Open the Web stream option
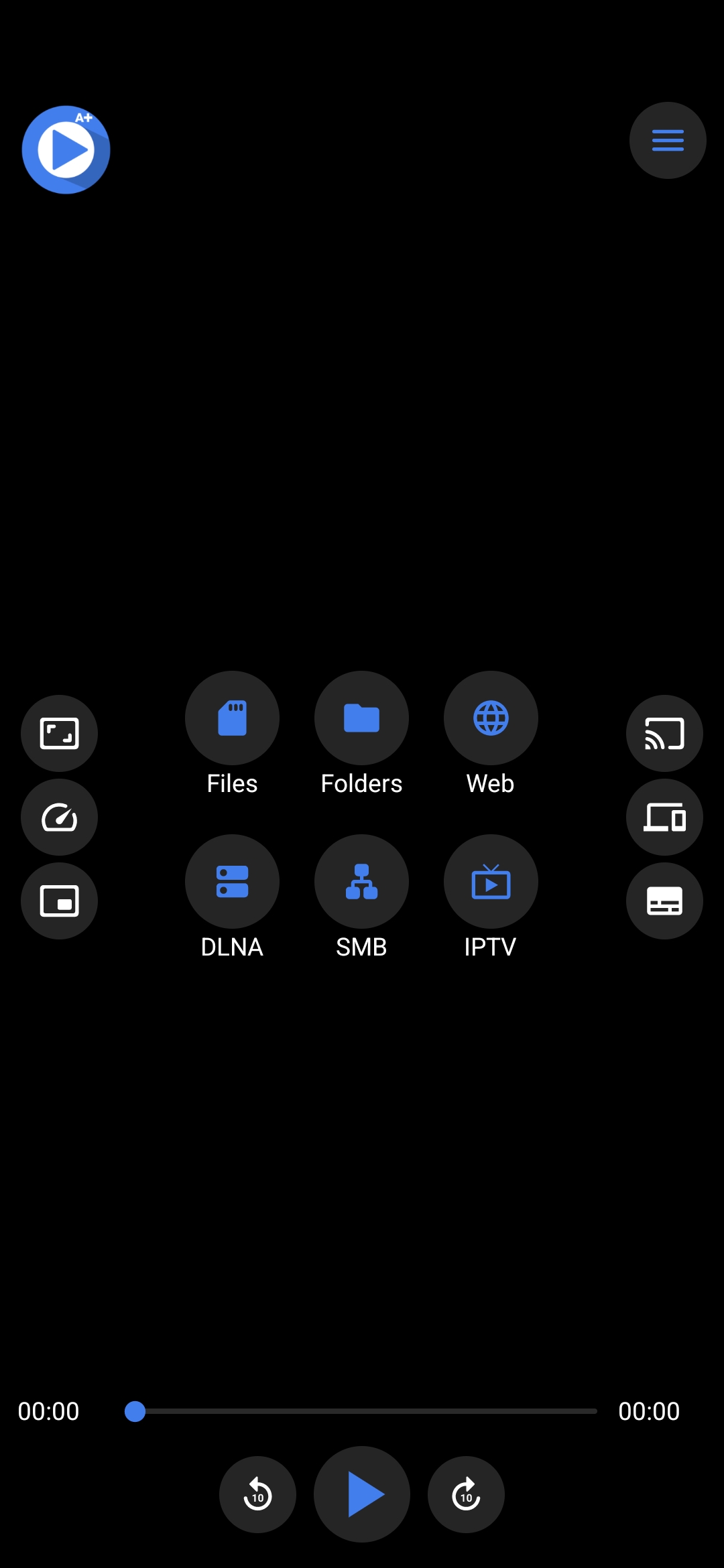The width and height of the screenshot is (724, 1568). pyautogui.click(x=491, y=718)
